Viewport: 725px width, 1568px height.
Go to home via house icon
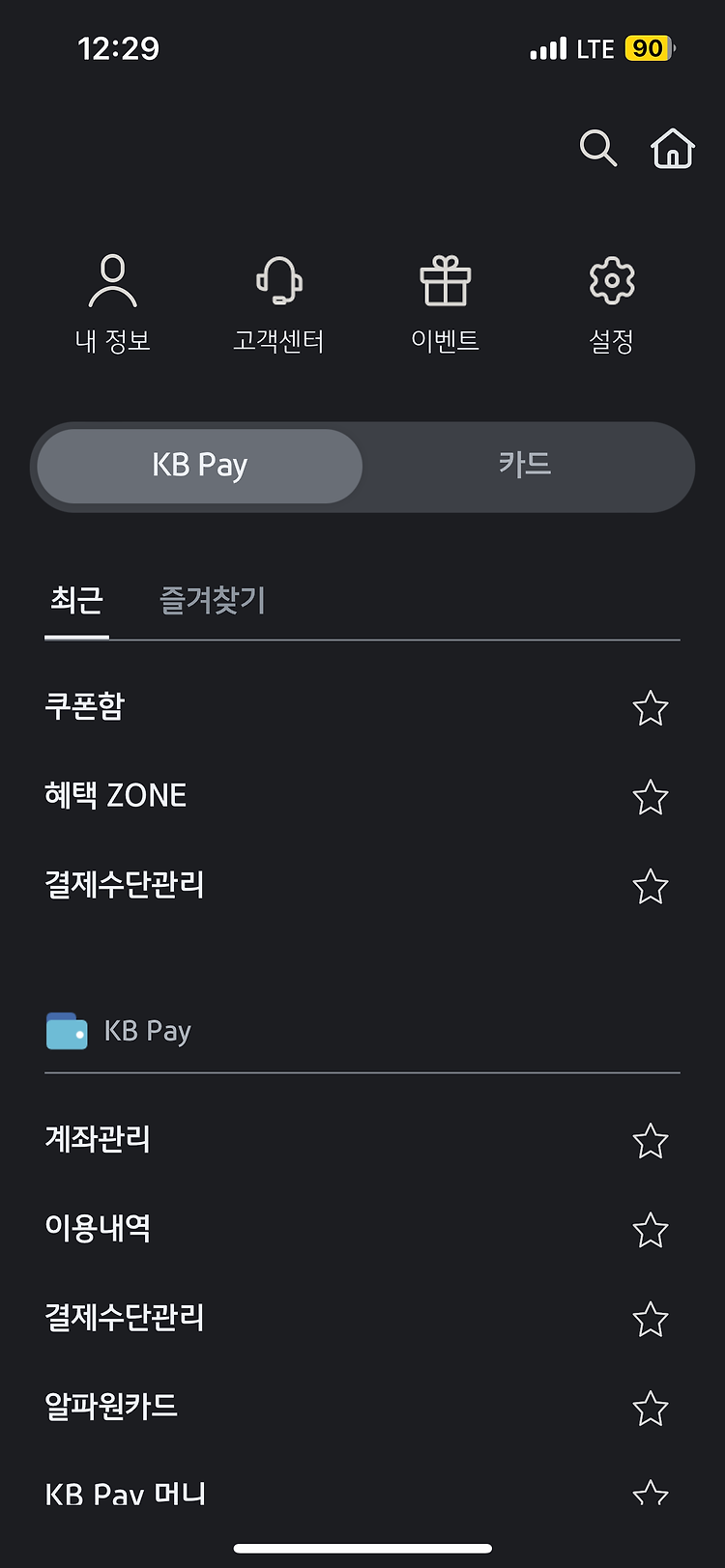tap(673, 149)
